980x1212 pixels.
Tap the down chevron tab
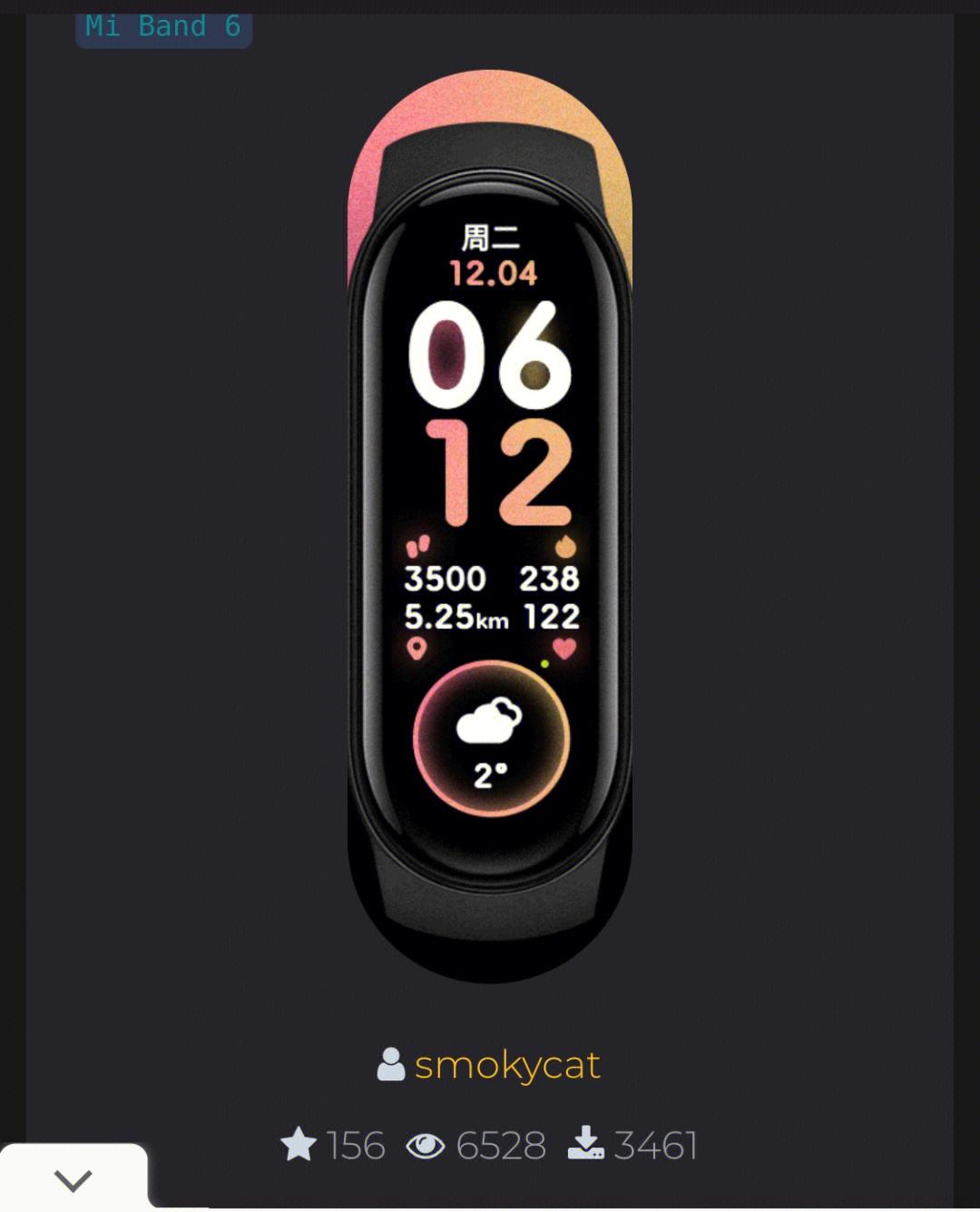(73, 1179)
